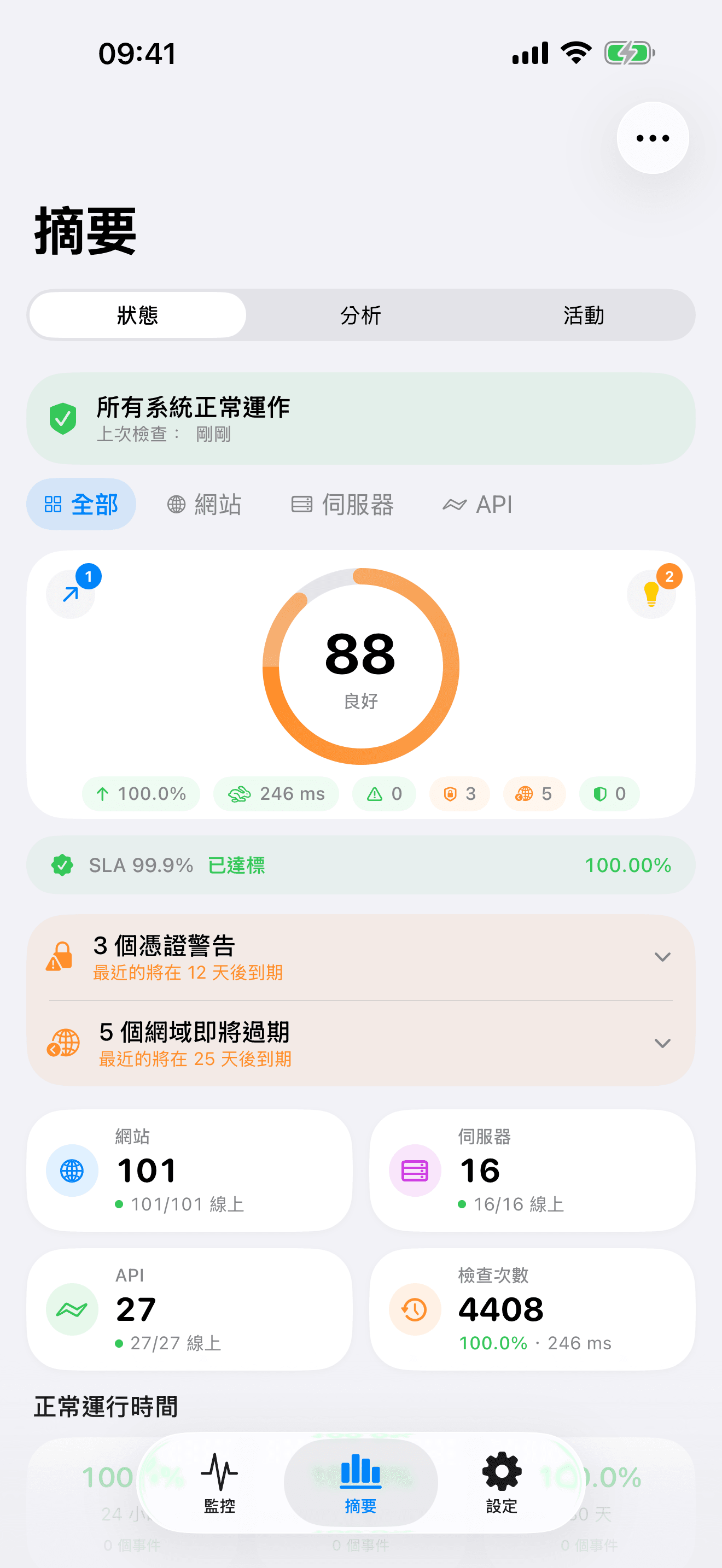722x1568 pixels.
Task: Open the SLA 99.9% 已達標 banner
Action: 361,865
